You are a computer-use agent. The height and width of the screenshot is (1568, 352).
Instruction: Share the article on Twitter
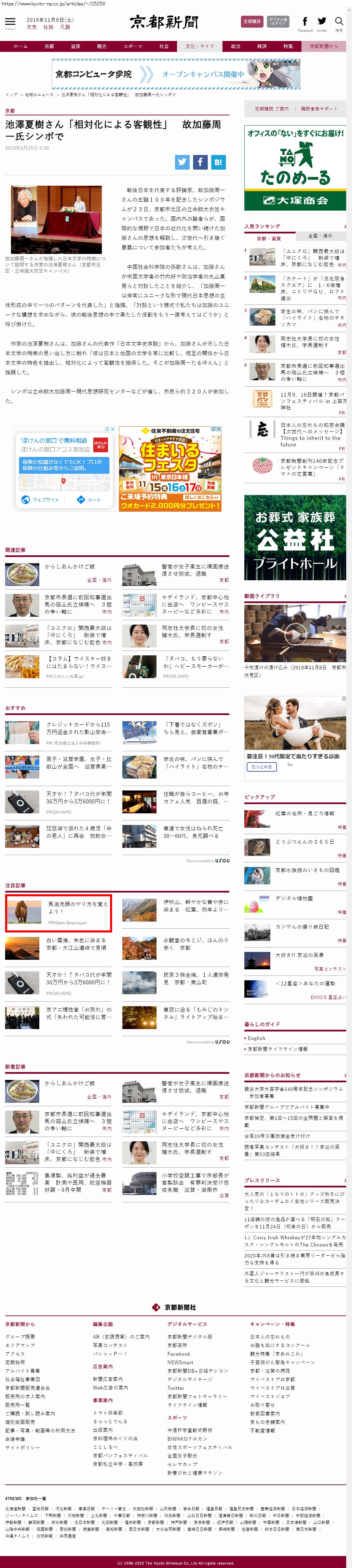(x=182, y=162)
